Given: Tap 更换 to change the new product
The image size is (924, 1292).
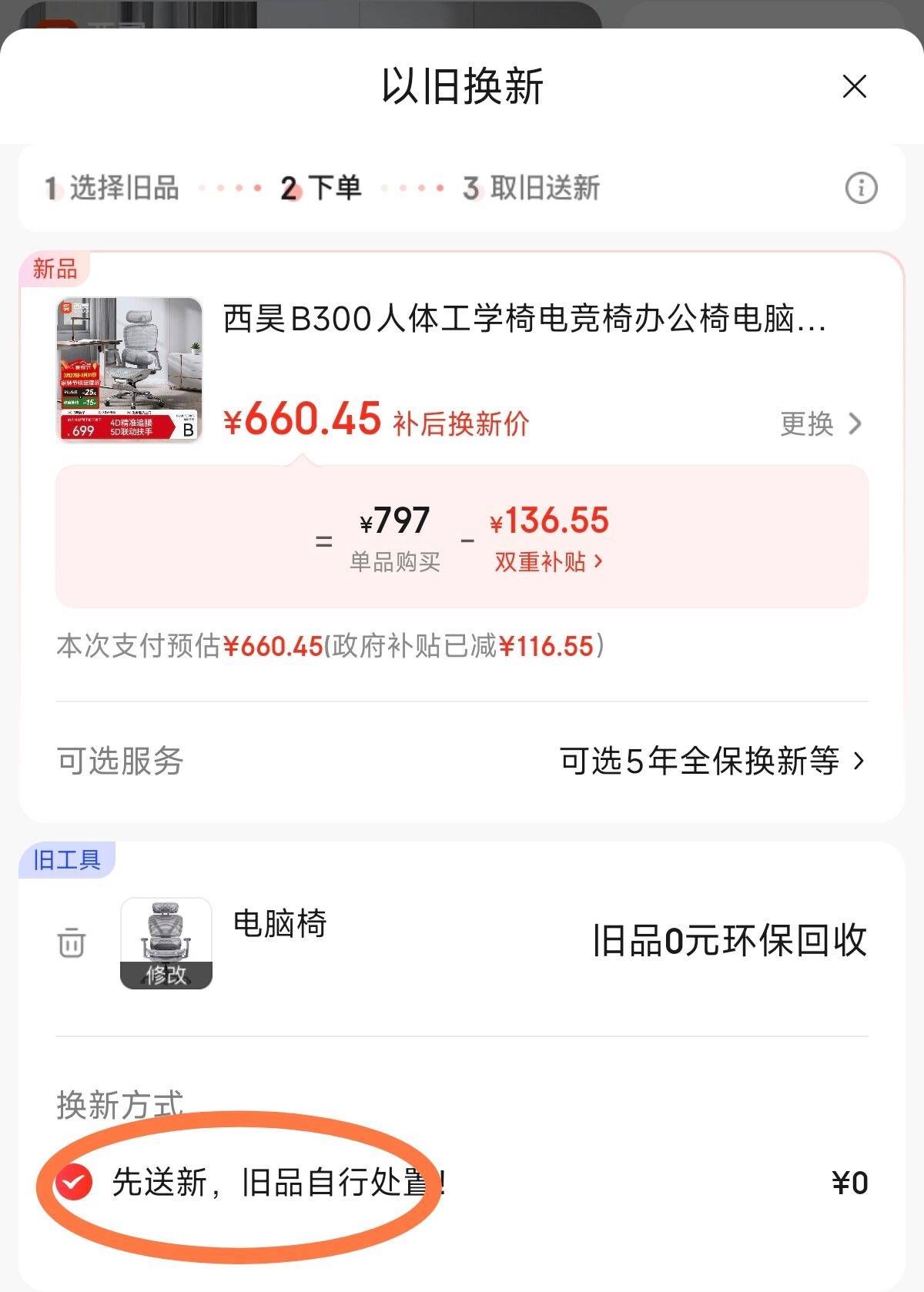Looking at the screenshot, I should 820,423.
